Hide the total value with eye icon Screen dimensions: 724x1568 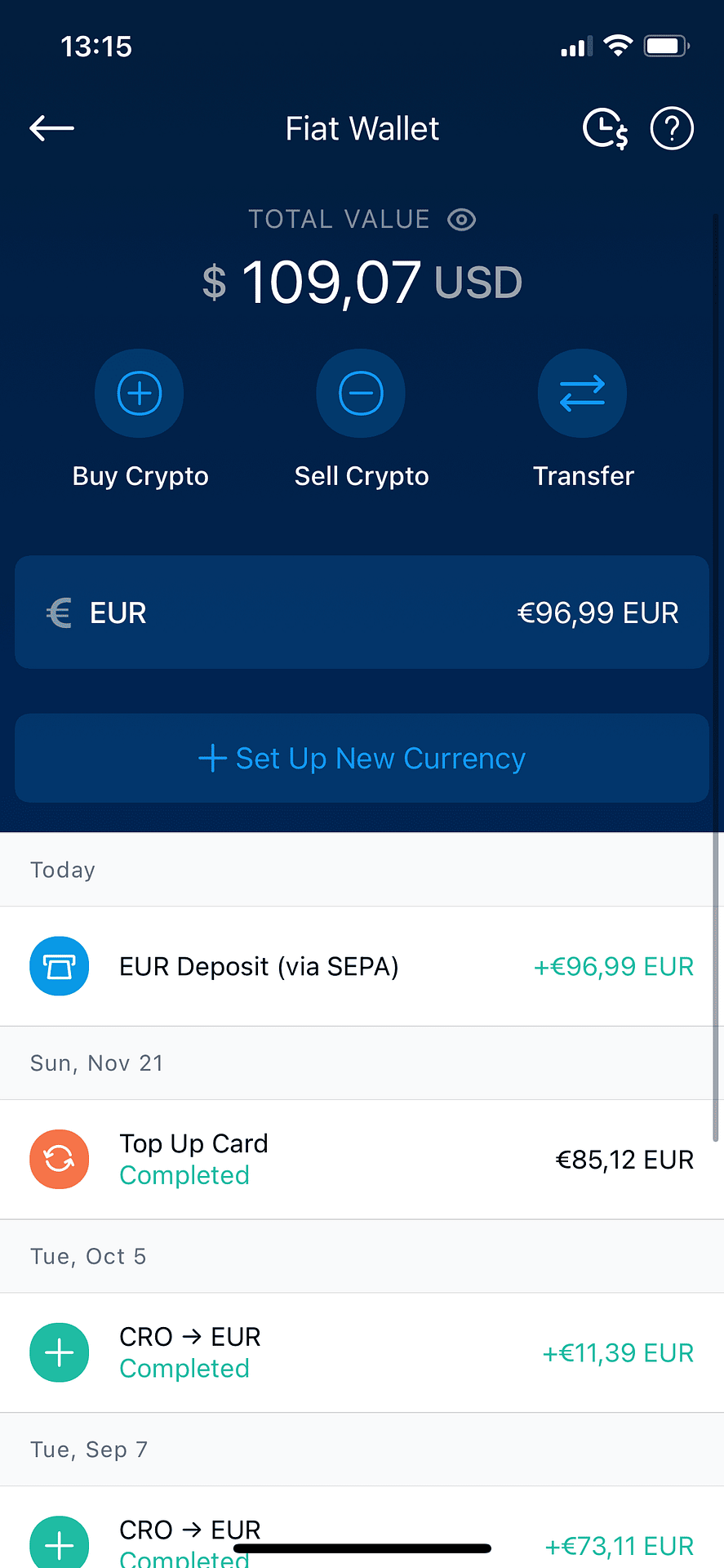pos(462,220)
